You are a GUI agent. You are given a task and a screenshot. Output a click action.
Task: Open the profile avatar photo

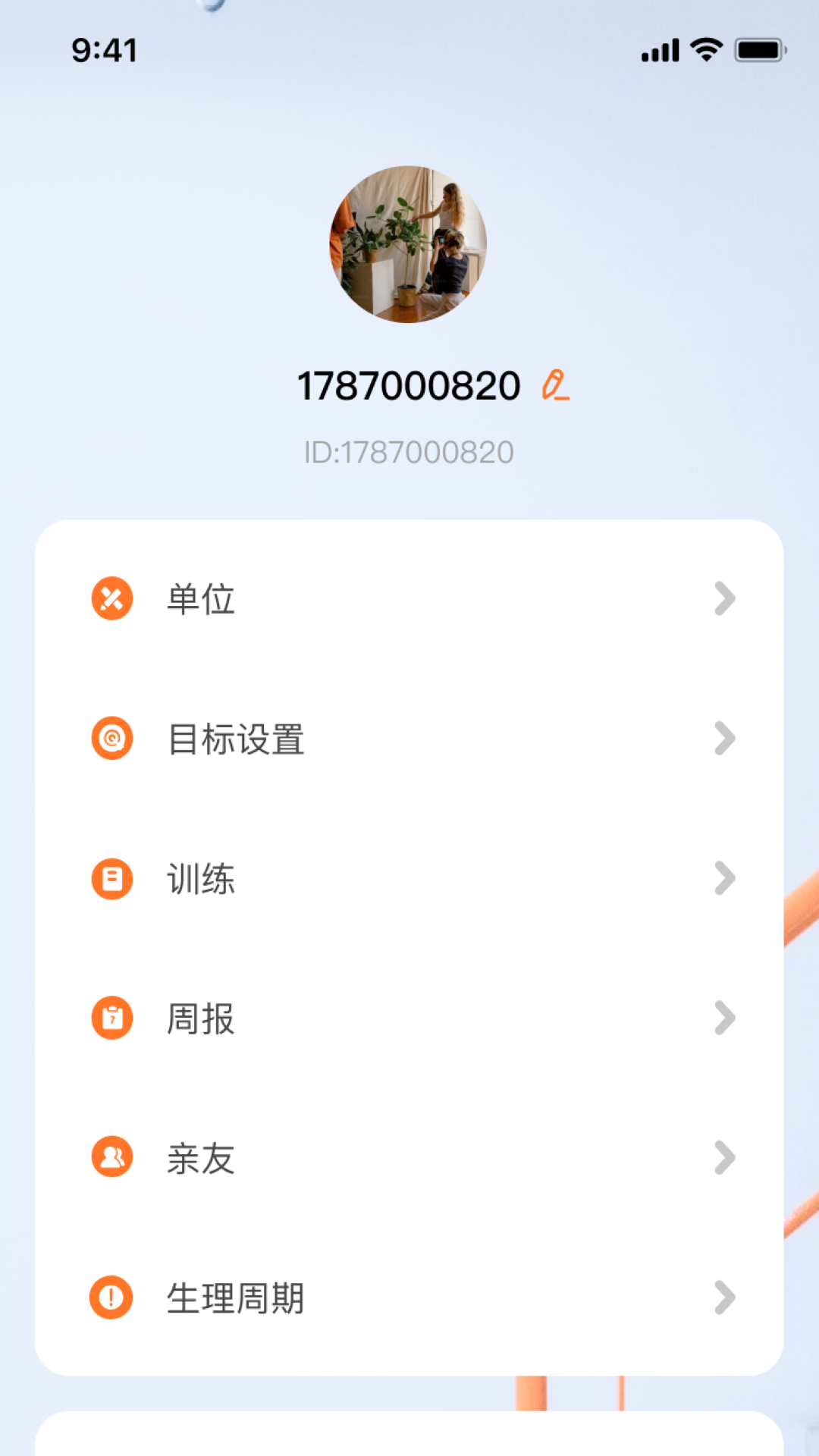(408, 244)
